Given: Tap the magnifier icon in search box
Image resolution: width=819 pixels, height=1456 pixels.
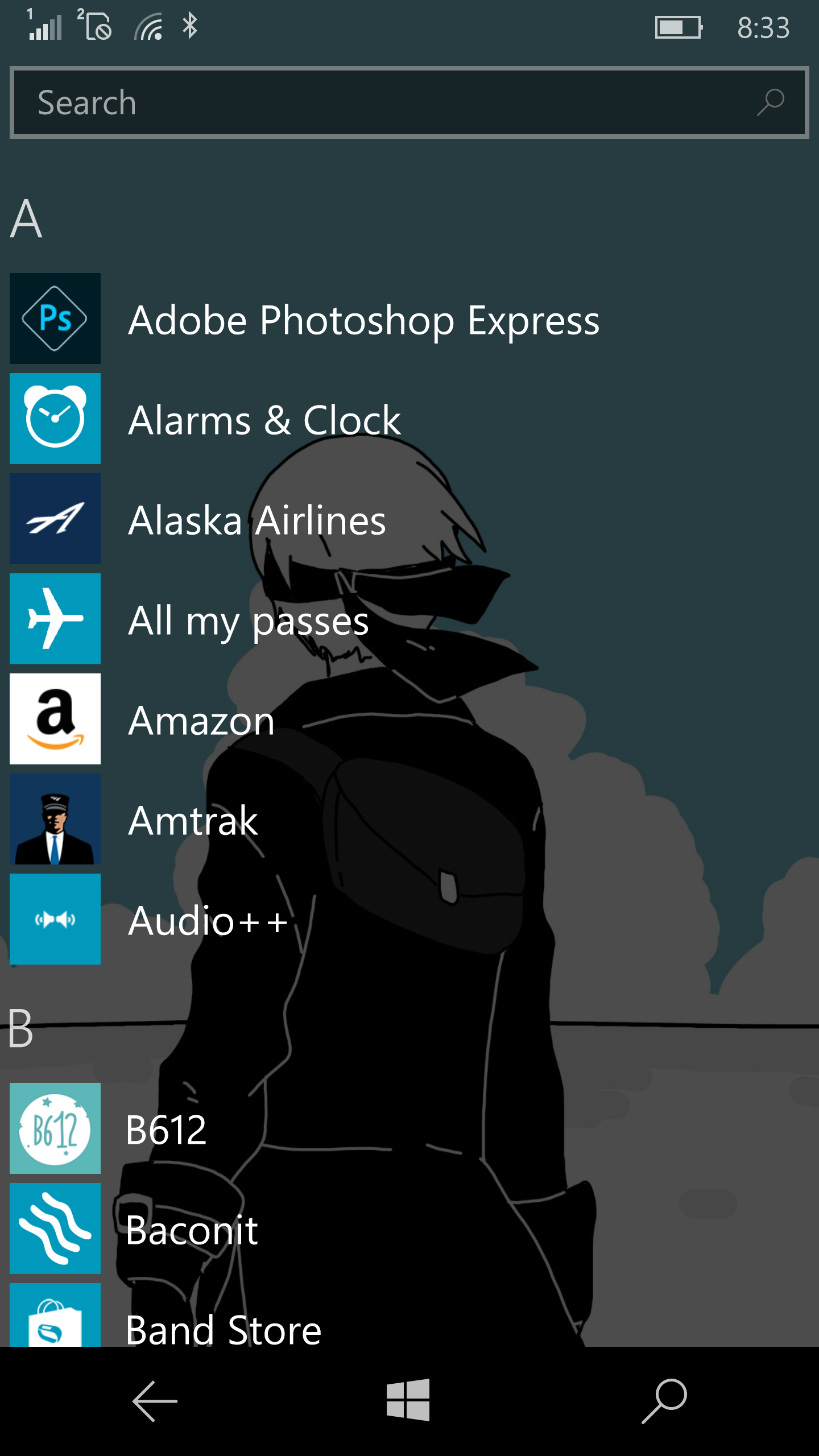Looking at the screenshot, I should (770, 103).
